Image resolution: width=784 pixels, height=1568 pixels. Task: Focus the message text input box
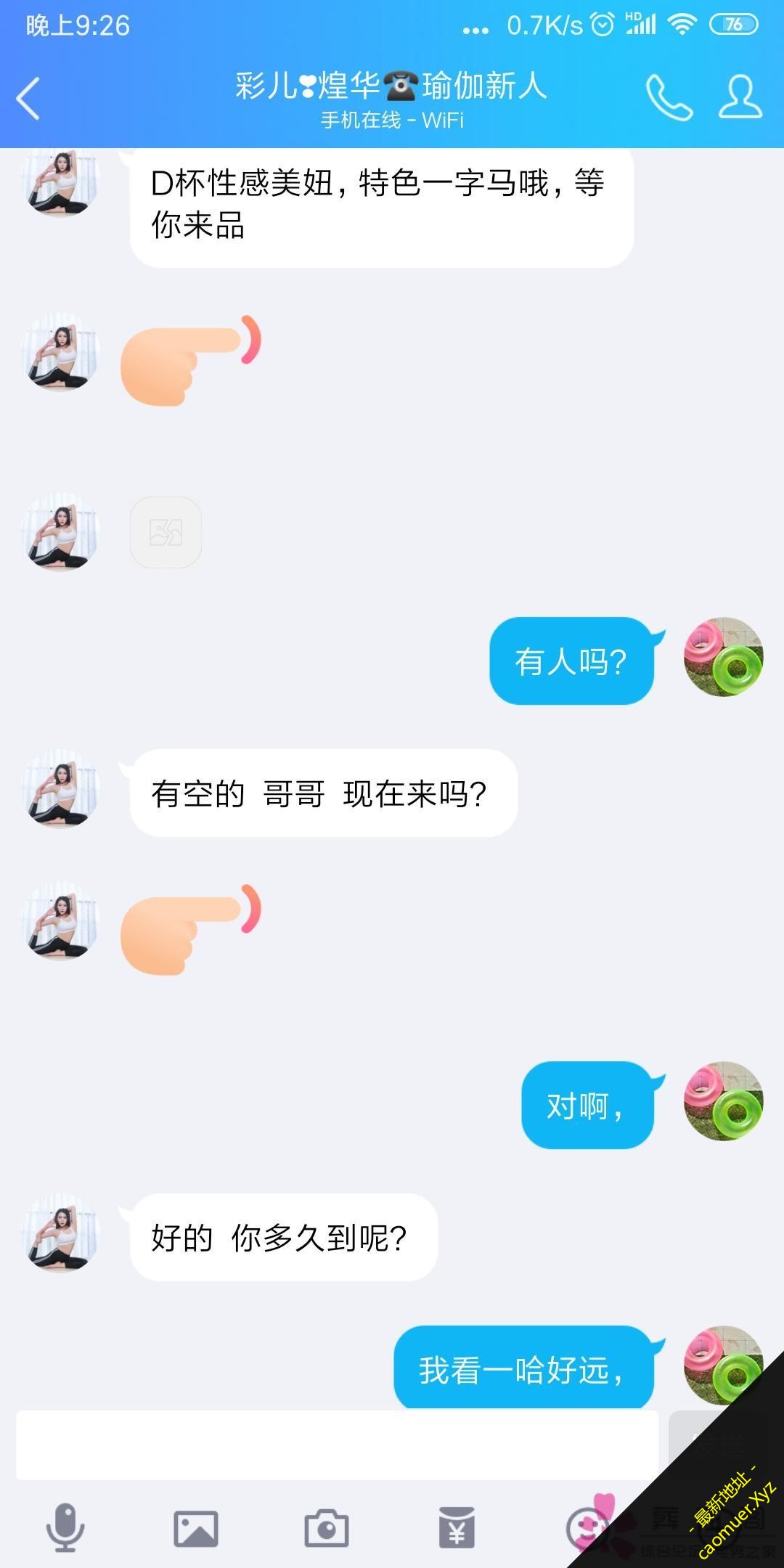pyautogui.click(x=337, y=1445)
